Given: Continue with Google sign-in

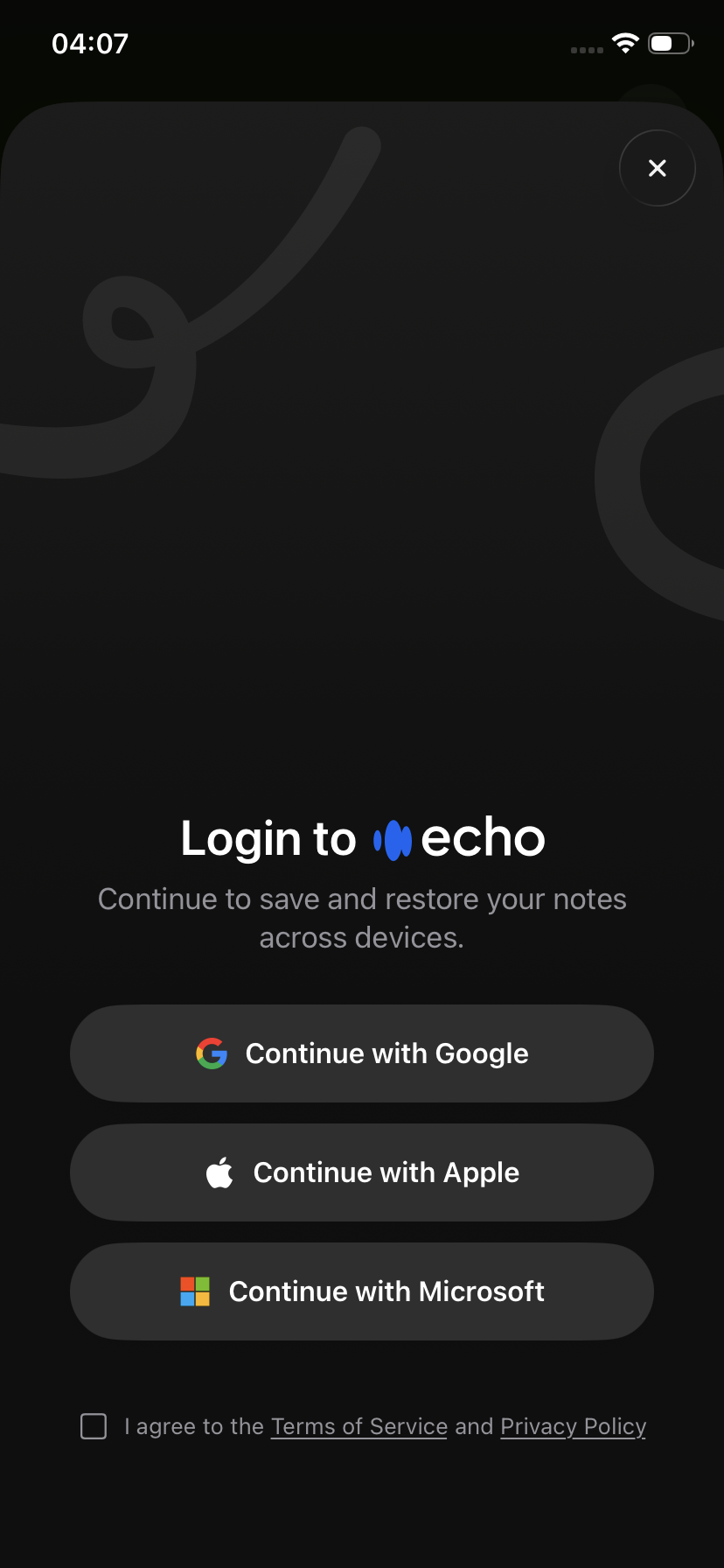Looking at the screenshot, I should (362, 1053).
